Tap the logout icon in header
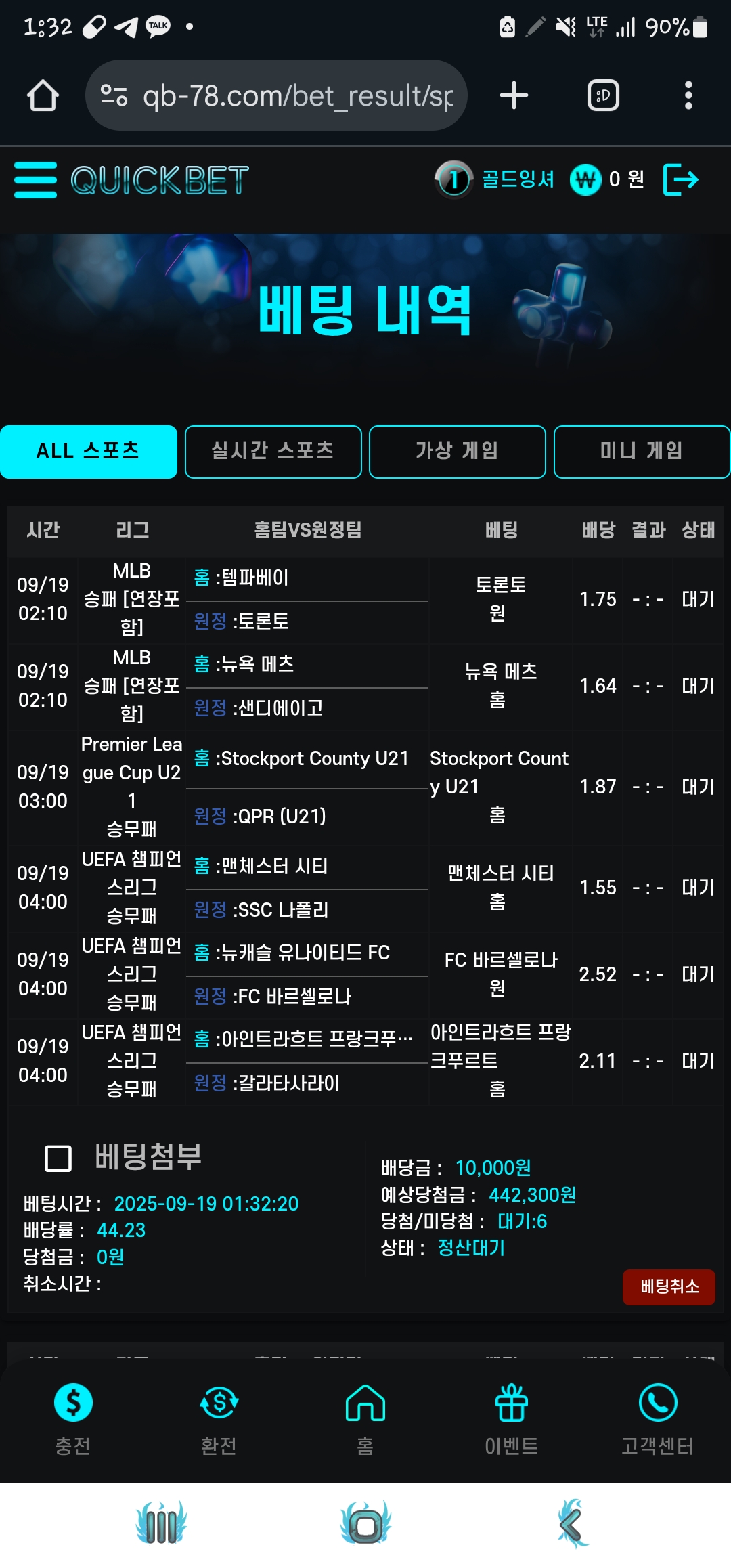731x1568 pixels. (681, 179)
